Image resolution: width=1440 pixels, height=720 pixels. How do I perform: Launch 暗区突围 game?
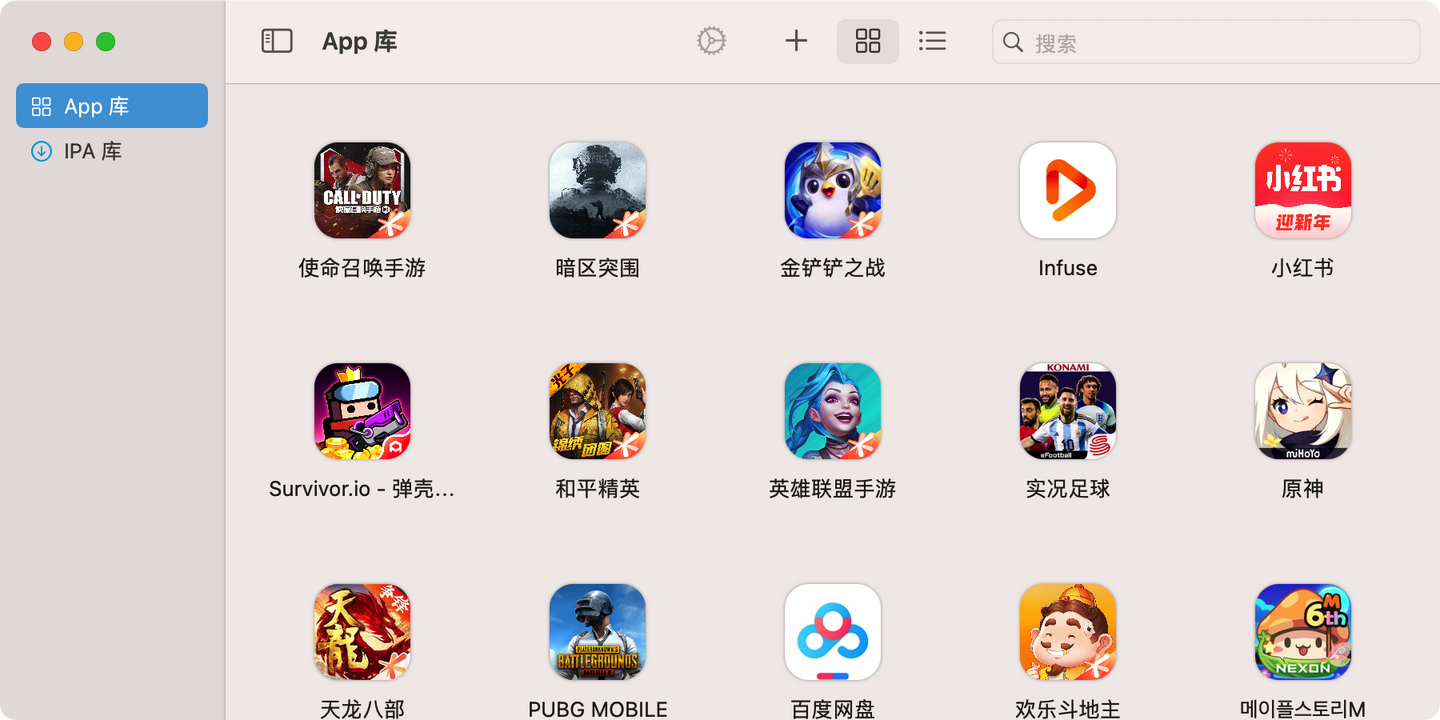[x=597, y=190]
